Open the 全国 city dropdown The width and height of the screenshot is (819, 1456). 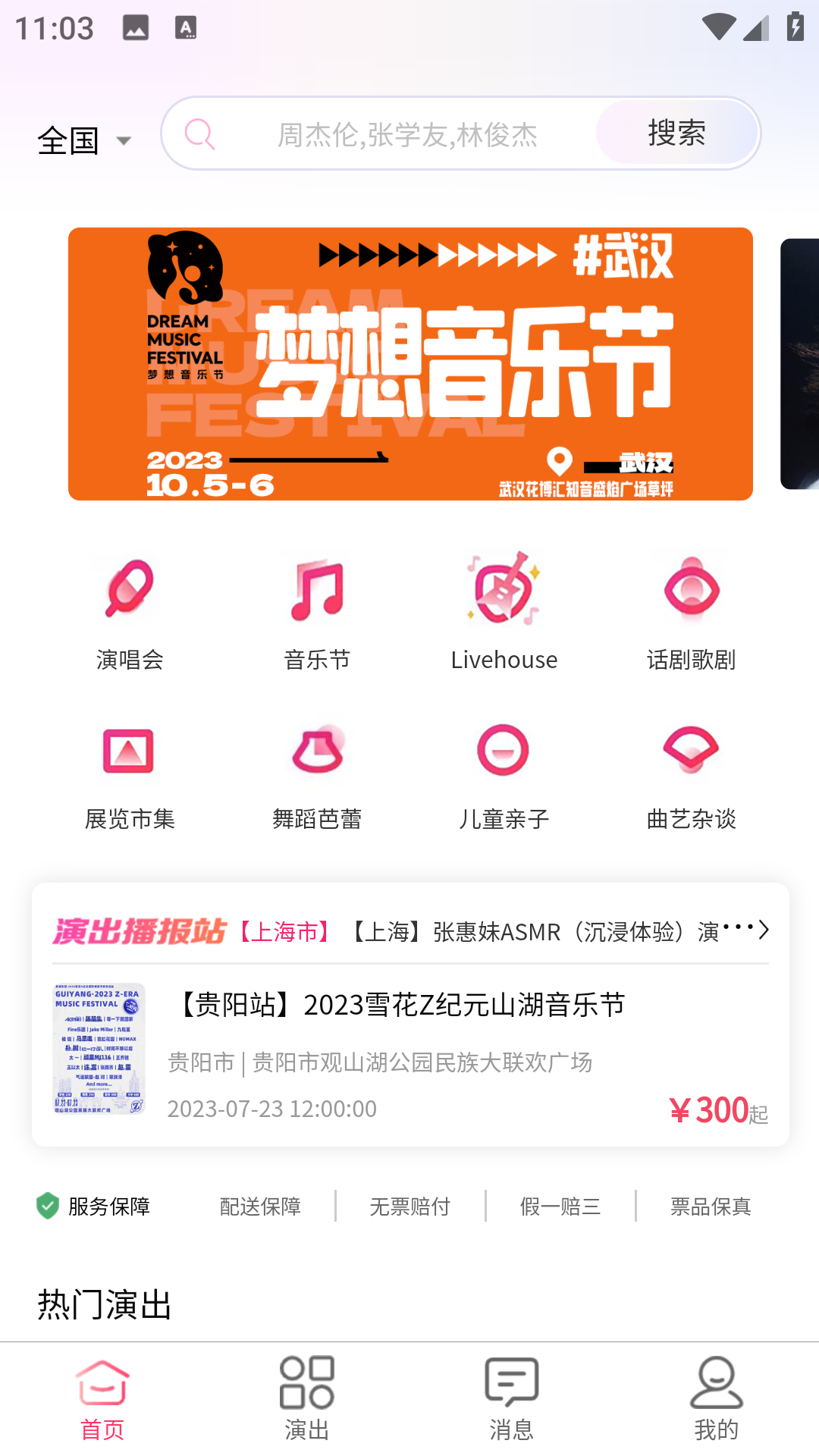click(83, 141)
